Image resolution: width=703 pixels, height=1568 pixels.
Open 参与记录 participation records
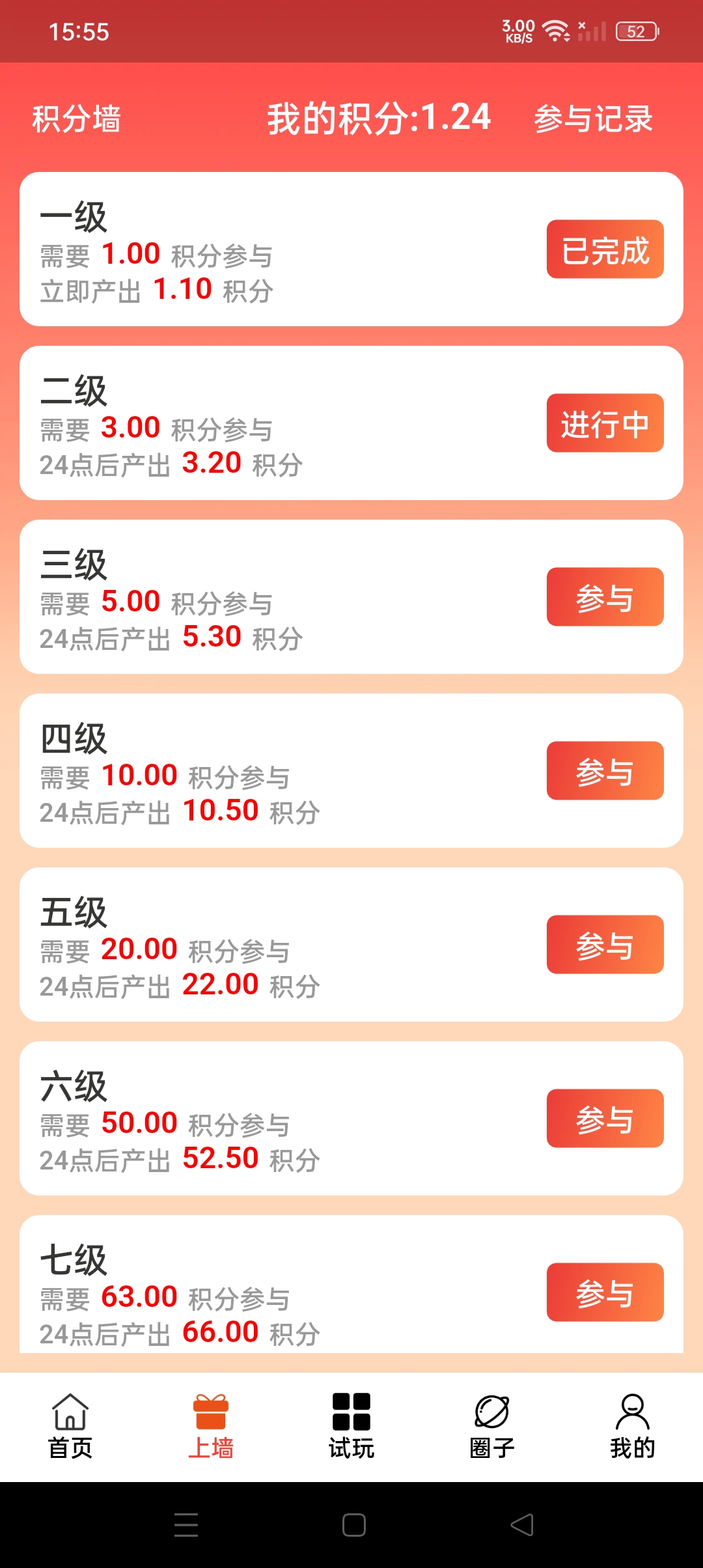(x=593, y=119)
